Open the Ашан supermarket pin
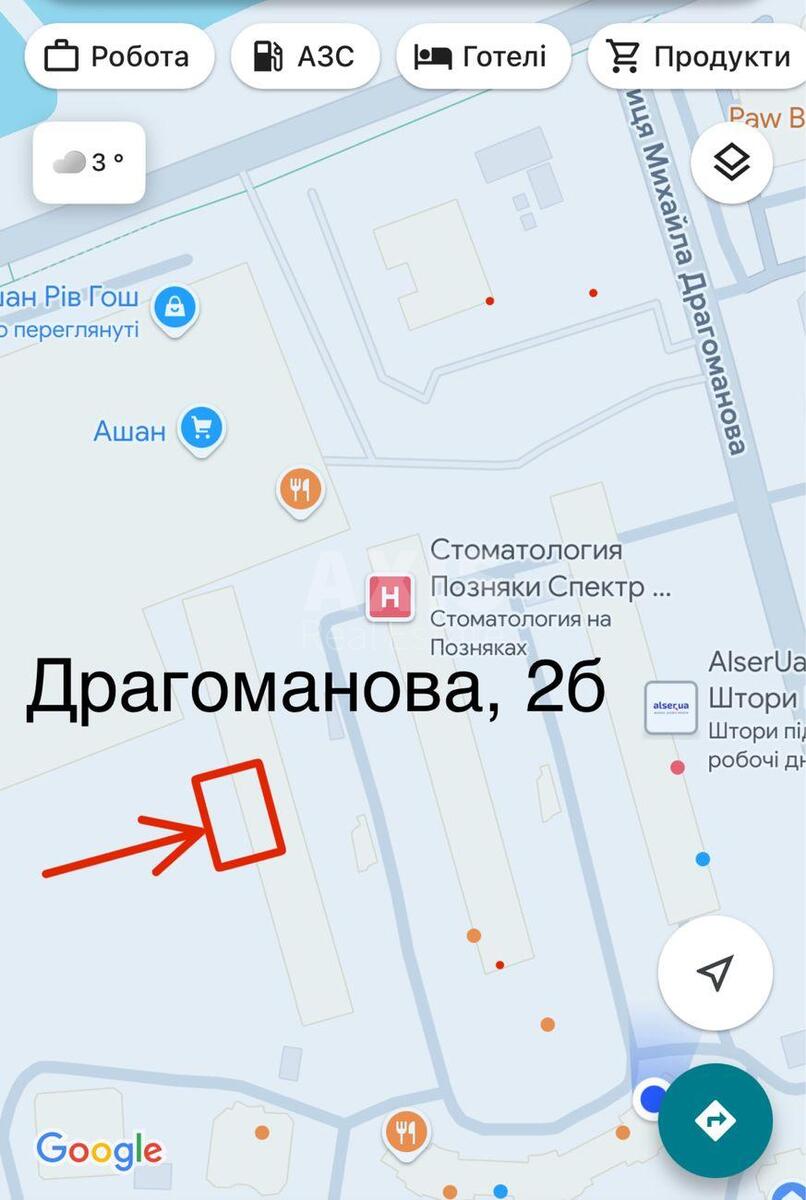 (201, 430)
